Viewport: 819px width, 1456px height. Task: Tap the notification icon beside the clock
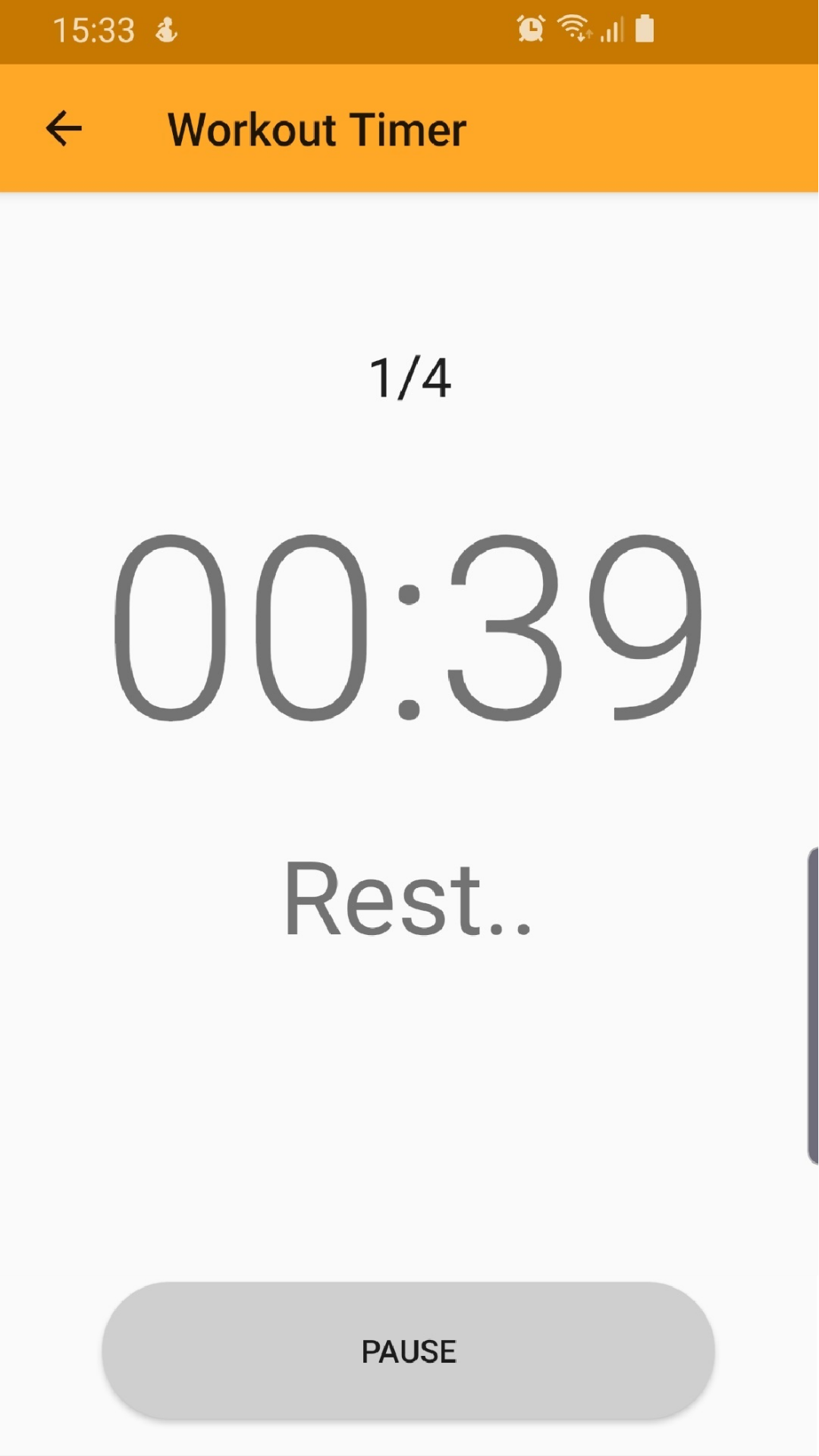(x=167, y=29)
